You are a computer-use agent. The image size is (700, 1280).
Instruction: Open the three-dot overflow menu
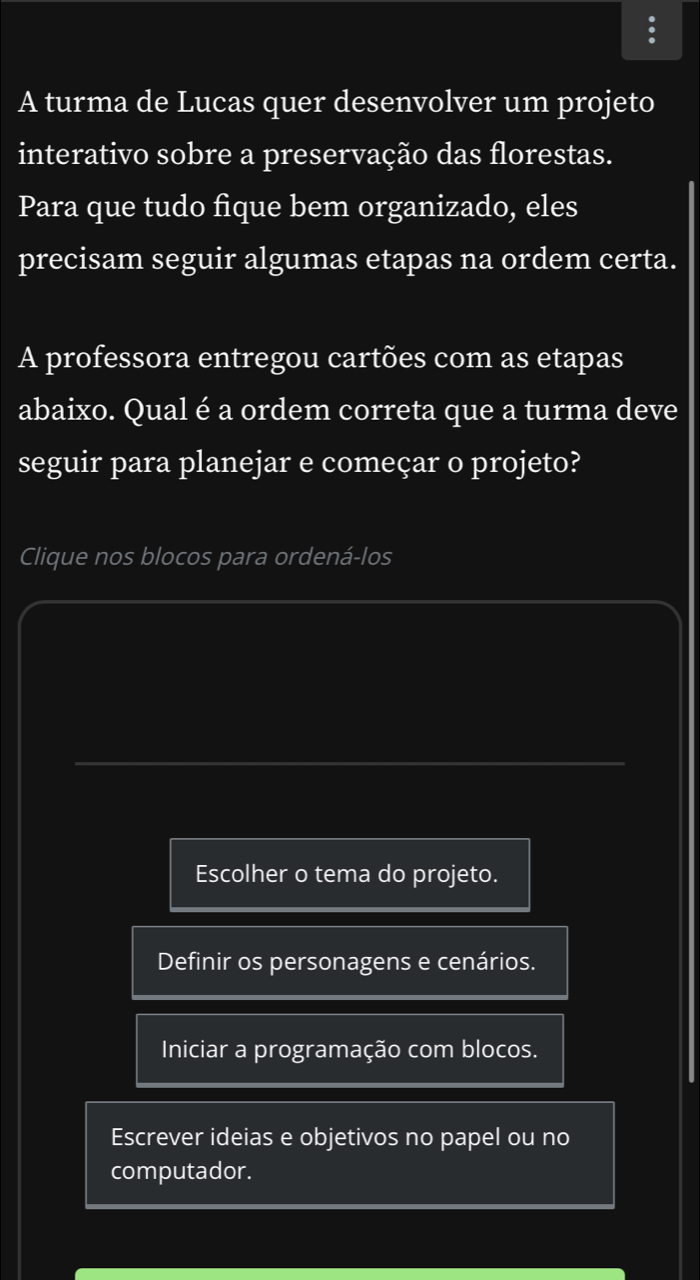click(652, 32)
